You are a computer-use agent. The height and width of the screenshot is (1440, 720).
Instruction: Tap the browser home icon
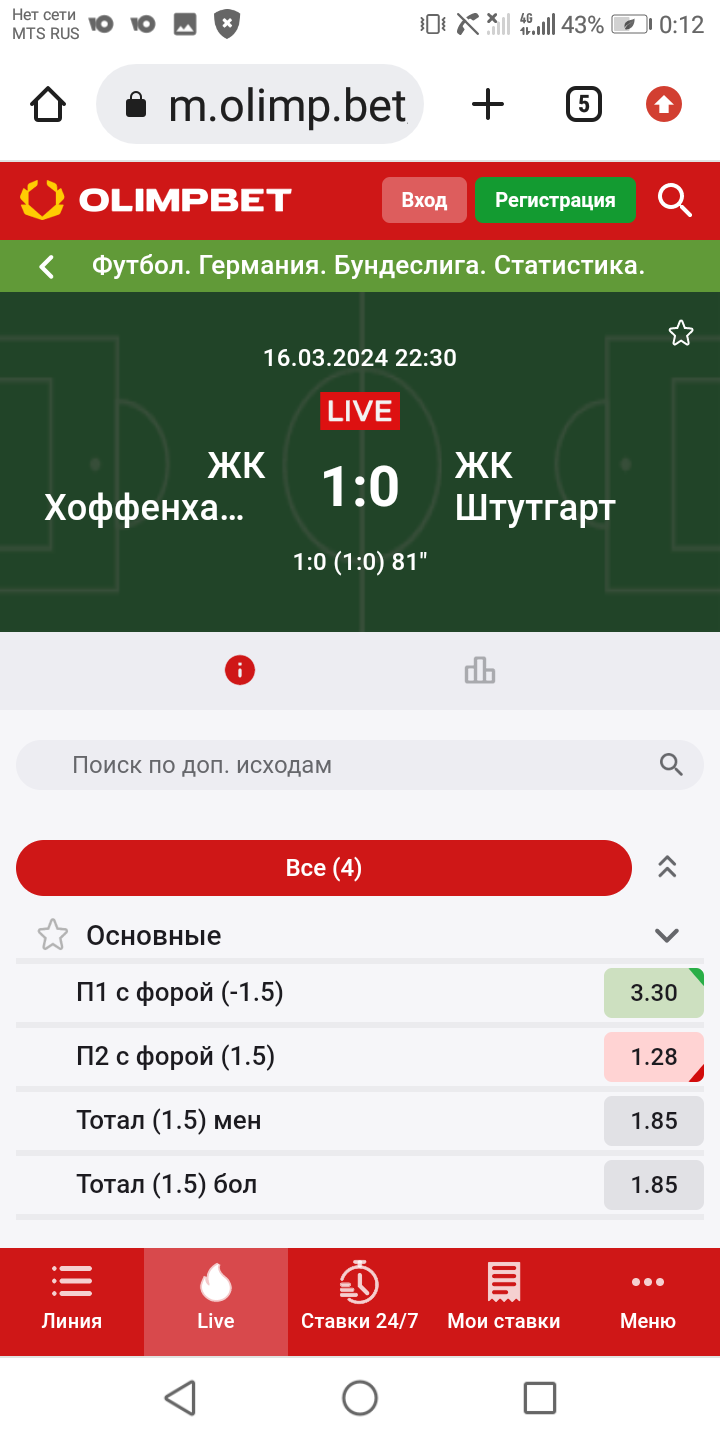(x=48, y=104)
